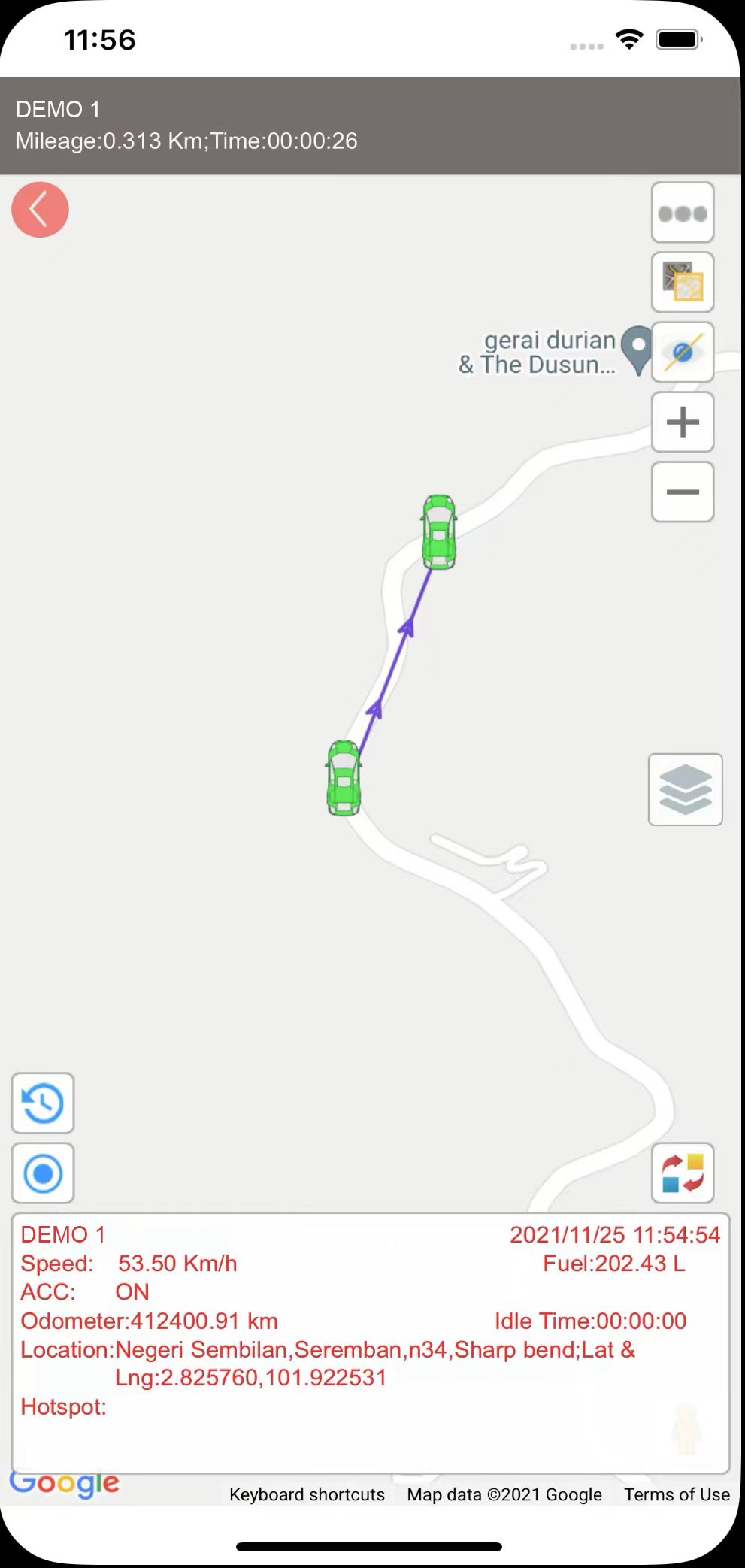
Task: Go back with the red arrow button
Action: [40, 210]
